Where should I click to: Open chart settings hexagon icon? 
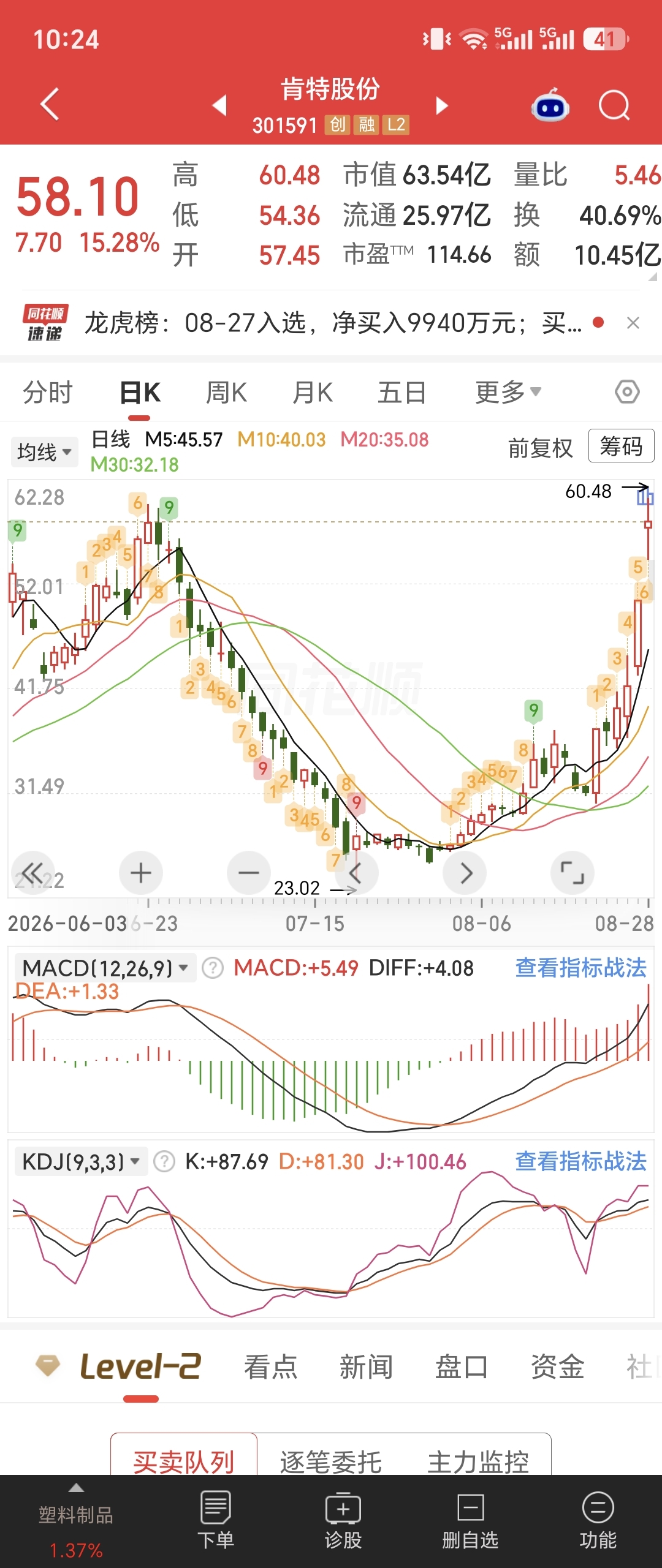pyautogui.click(x=627, y=391)
